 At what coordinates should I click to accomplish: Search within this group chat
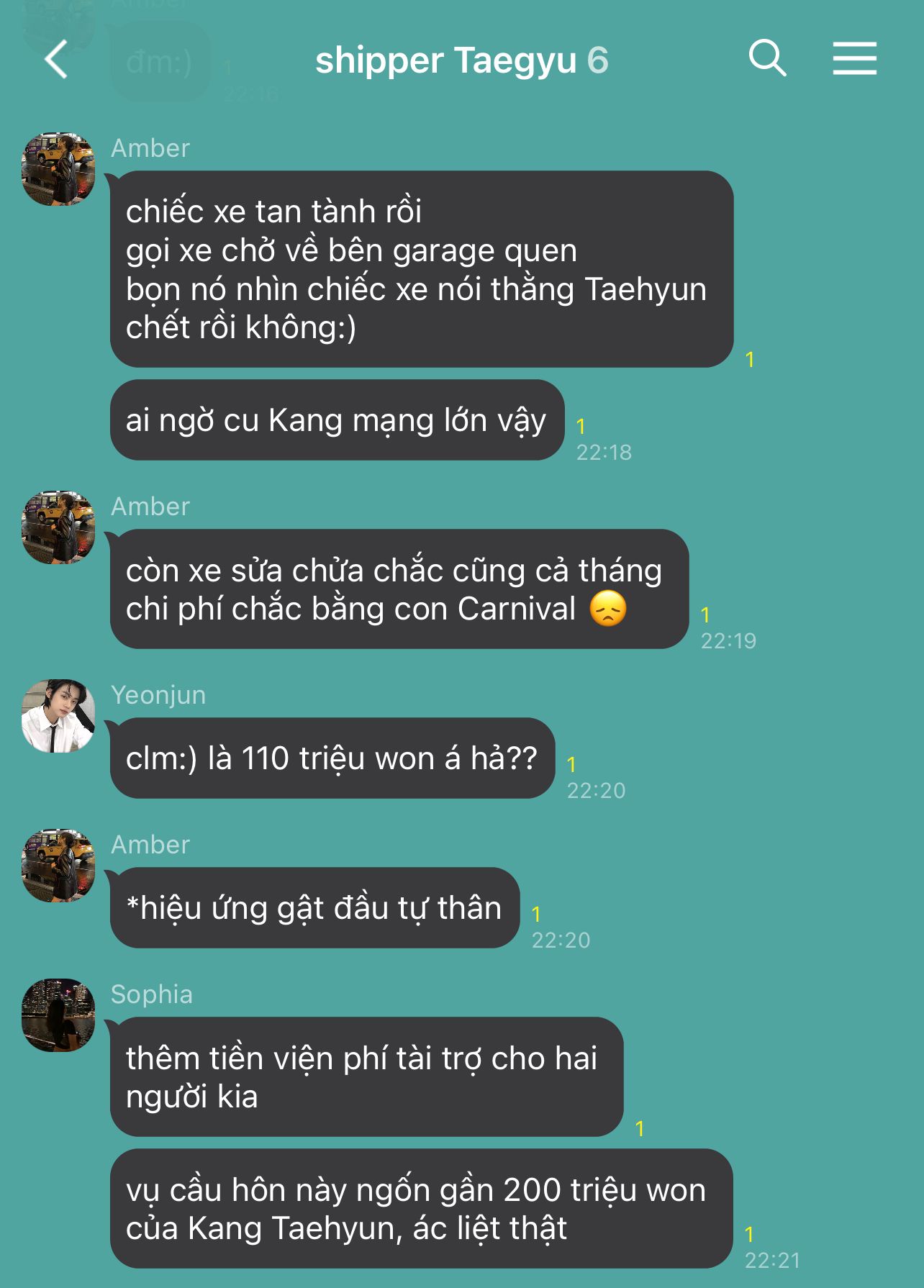(767, 58)
